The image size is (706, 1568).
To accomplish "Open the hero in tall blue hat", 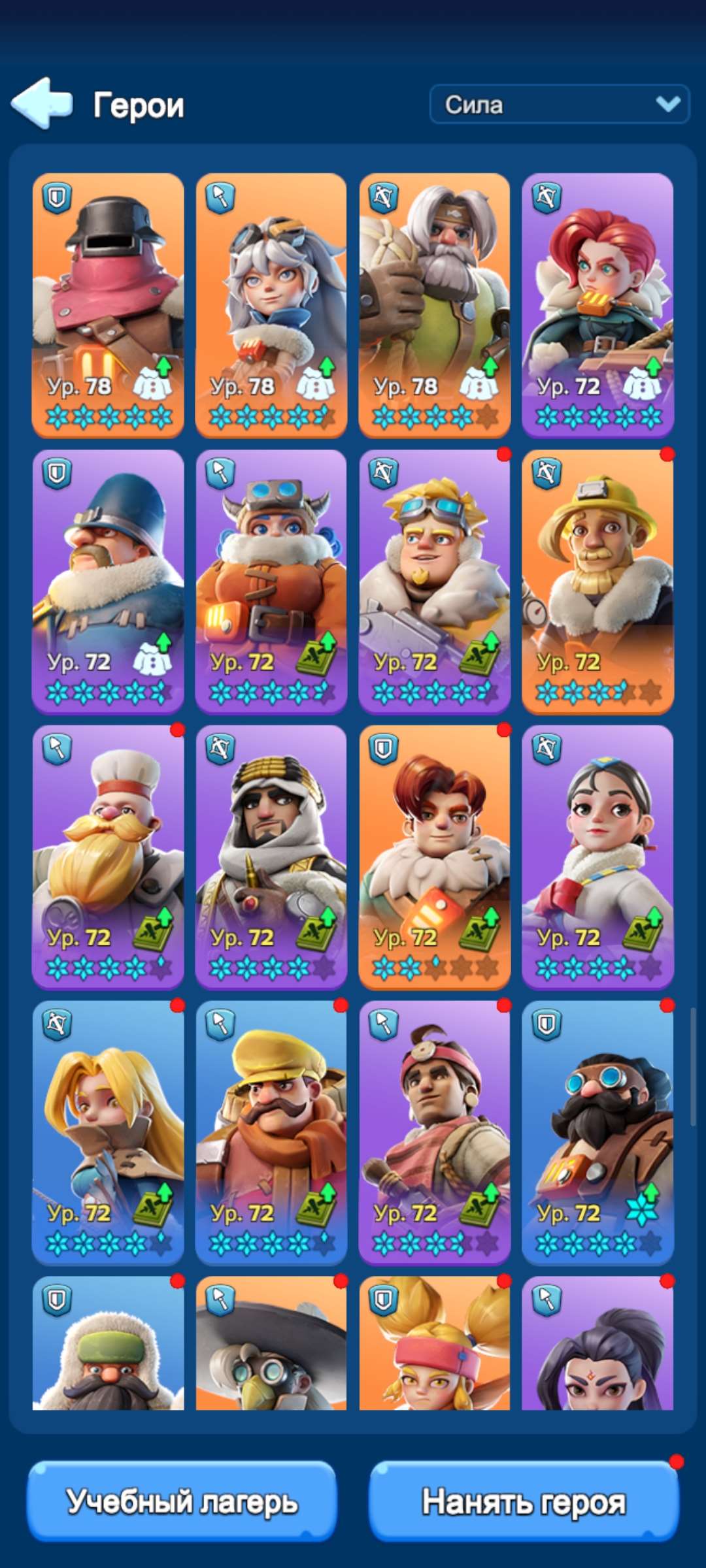I will (108, 581).
